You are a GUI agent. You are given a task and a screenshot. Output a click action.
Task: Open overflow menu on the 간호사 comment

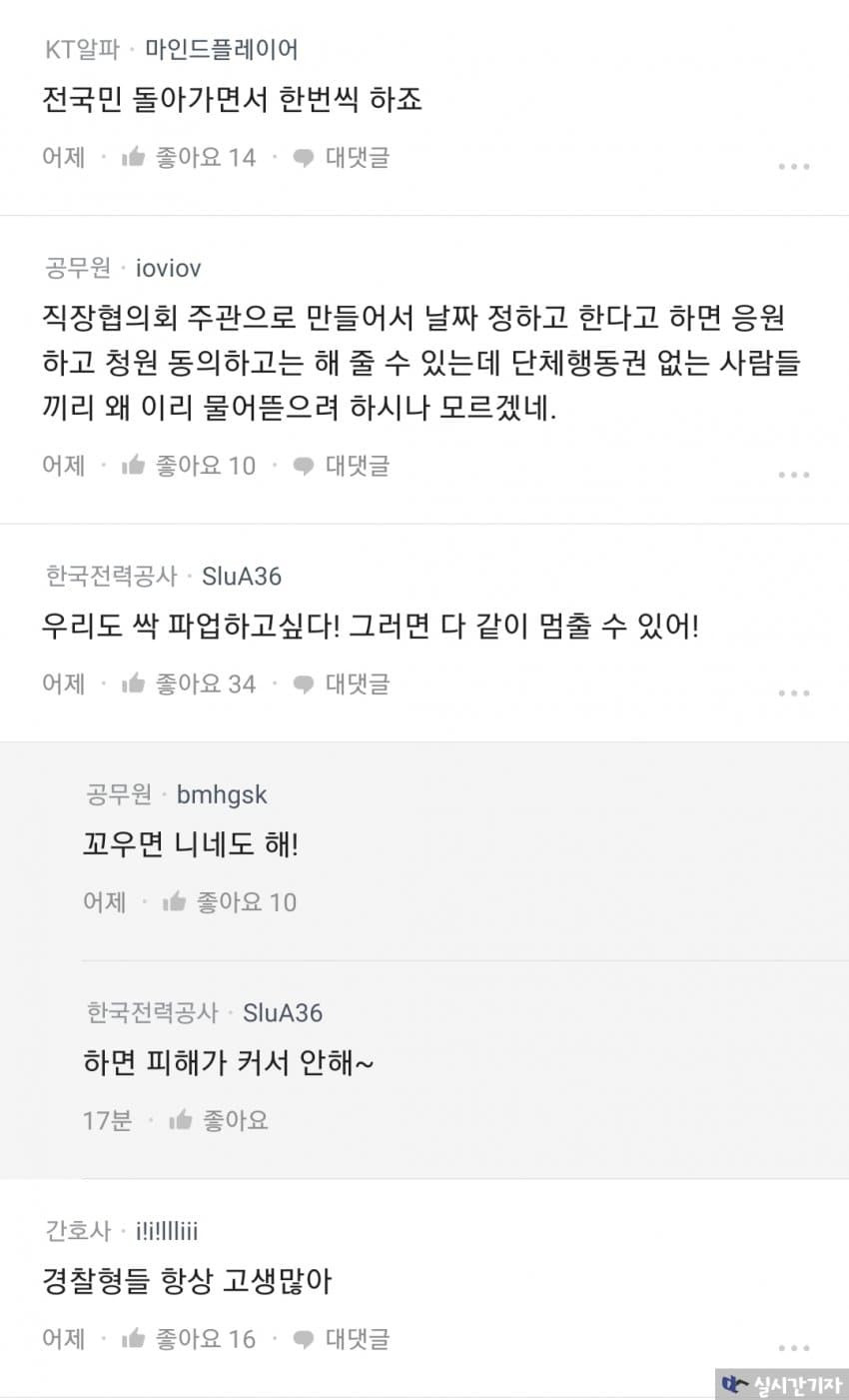coord(793,1348)
